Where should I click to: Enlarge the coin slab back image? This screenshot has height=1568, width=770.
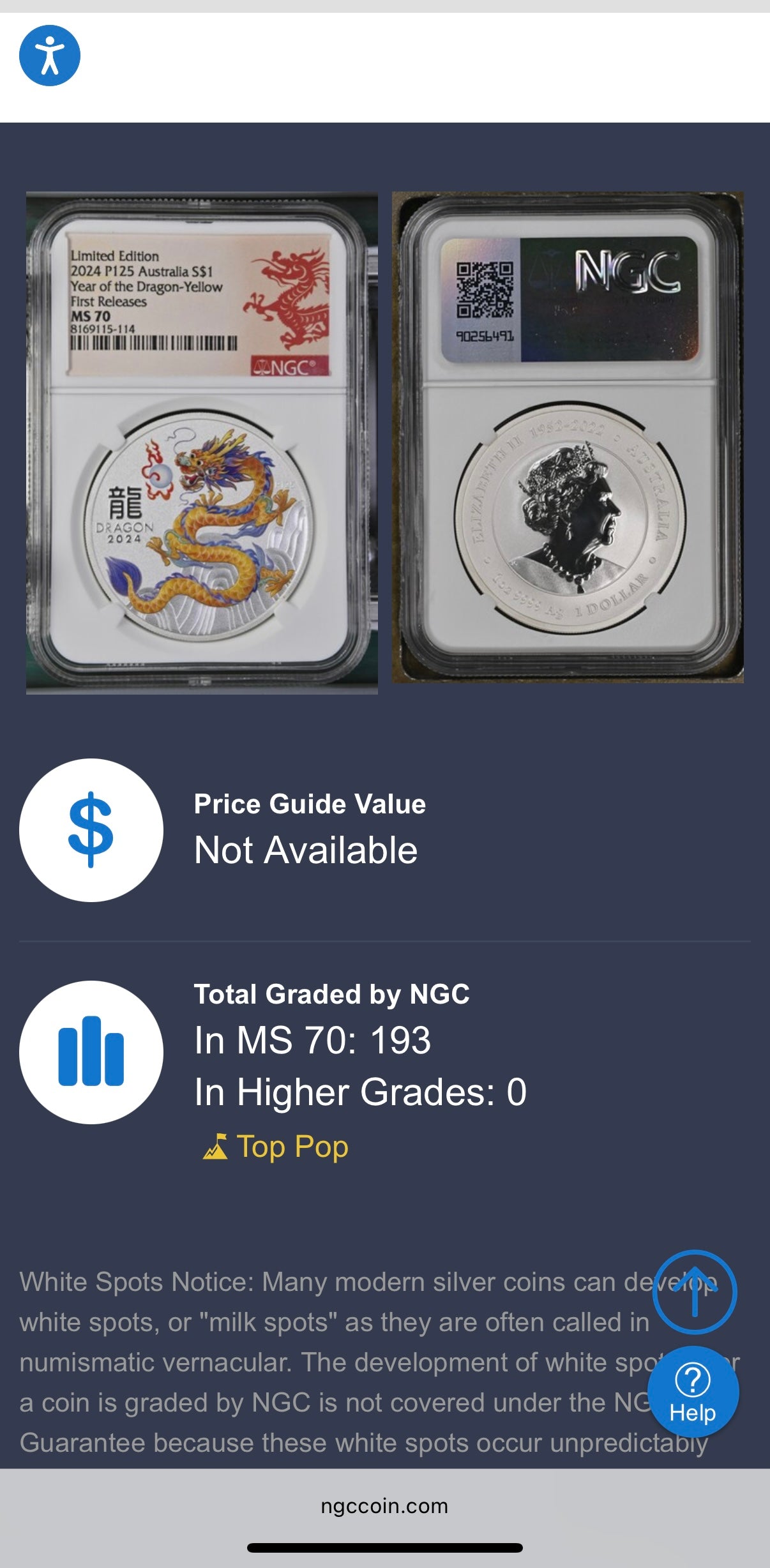pos(568,438)
